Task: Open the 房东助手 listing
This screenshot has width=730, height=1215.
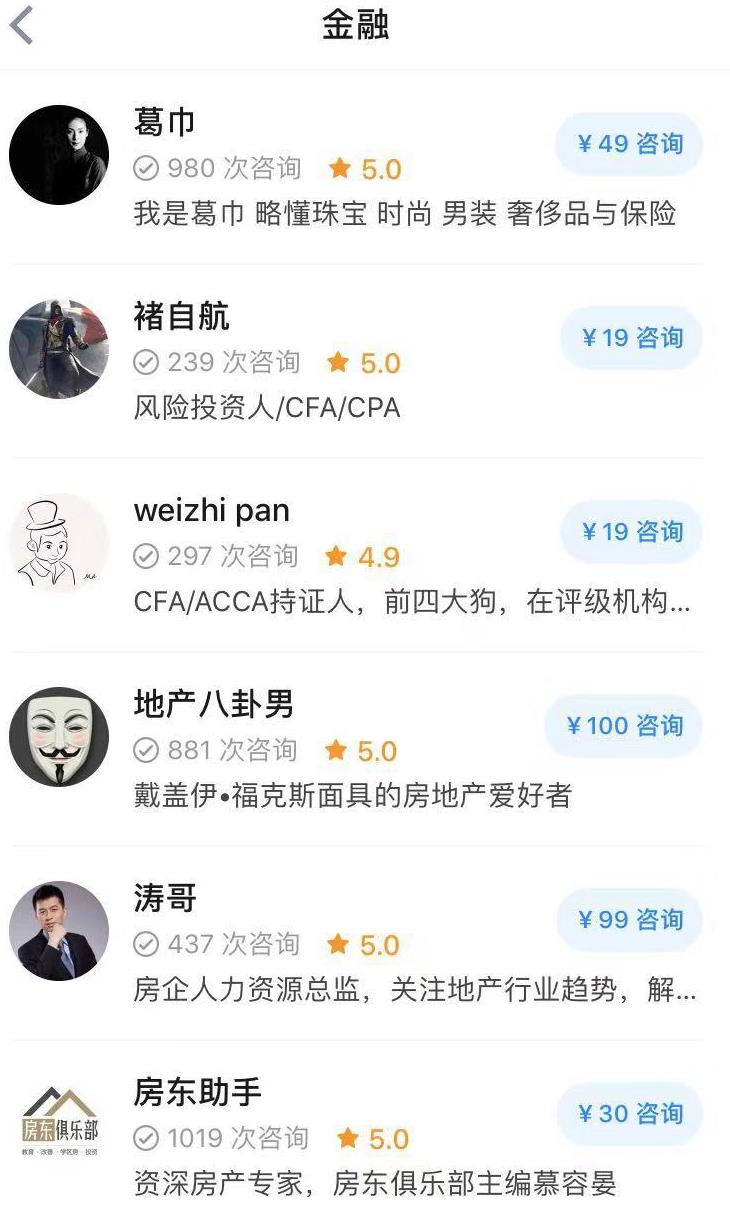Action: (197, 1093)
